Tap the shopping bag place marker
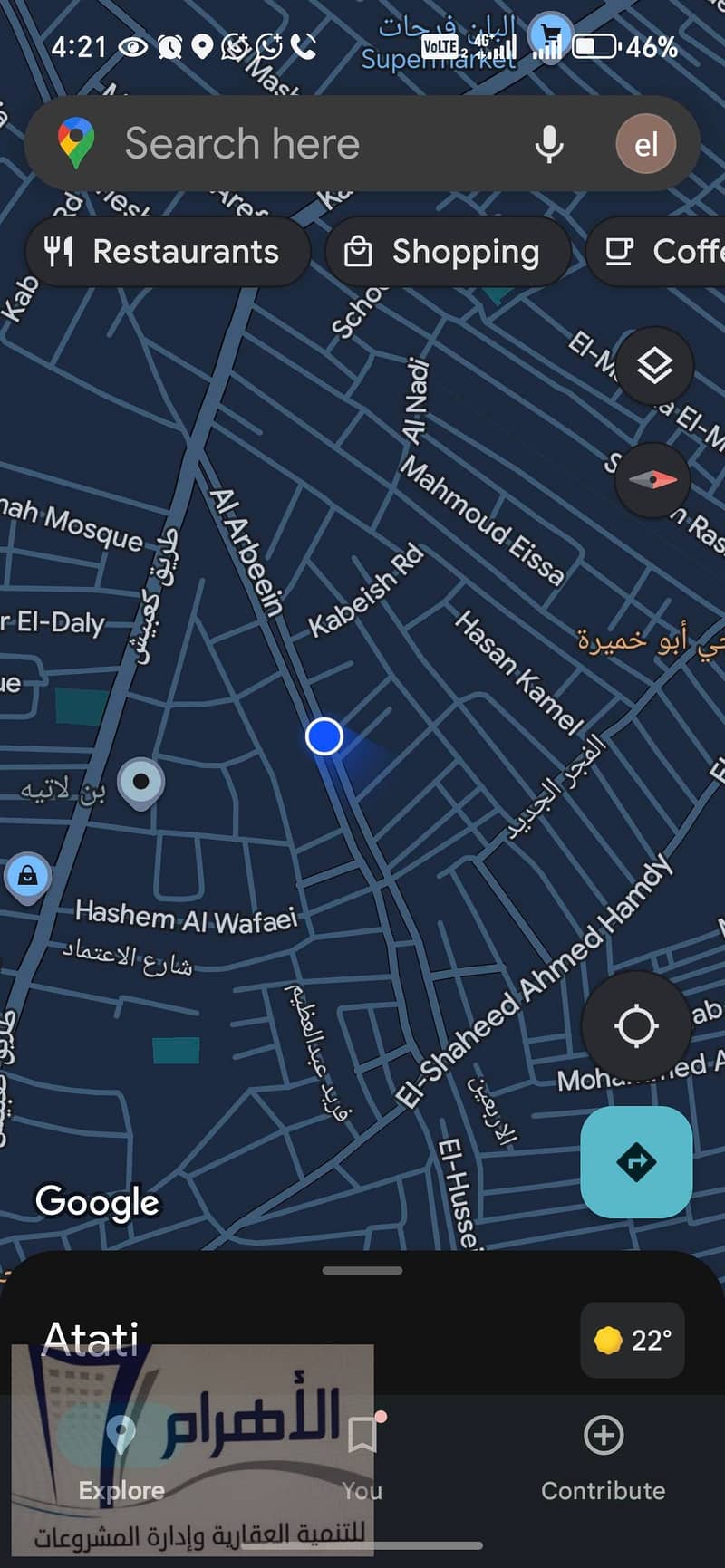Screen dimensions: 725x1568 point(28,876)
